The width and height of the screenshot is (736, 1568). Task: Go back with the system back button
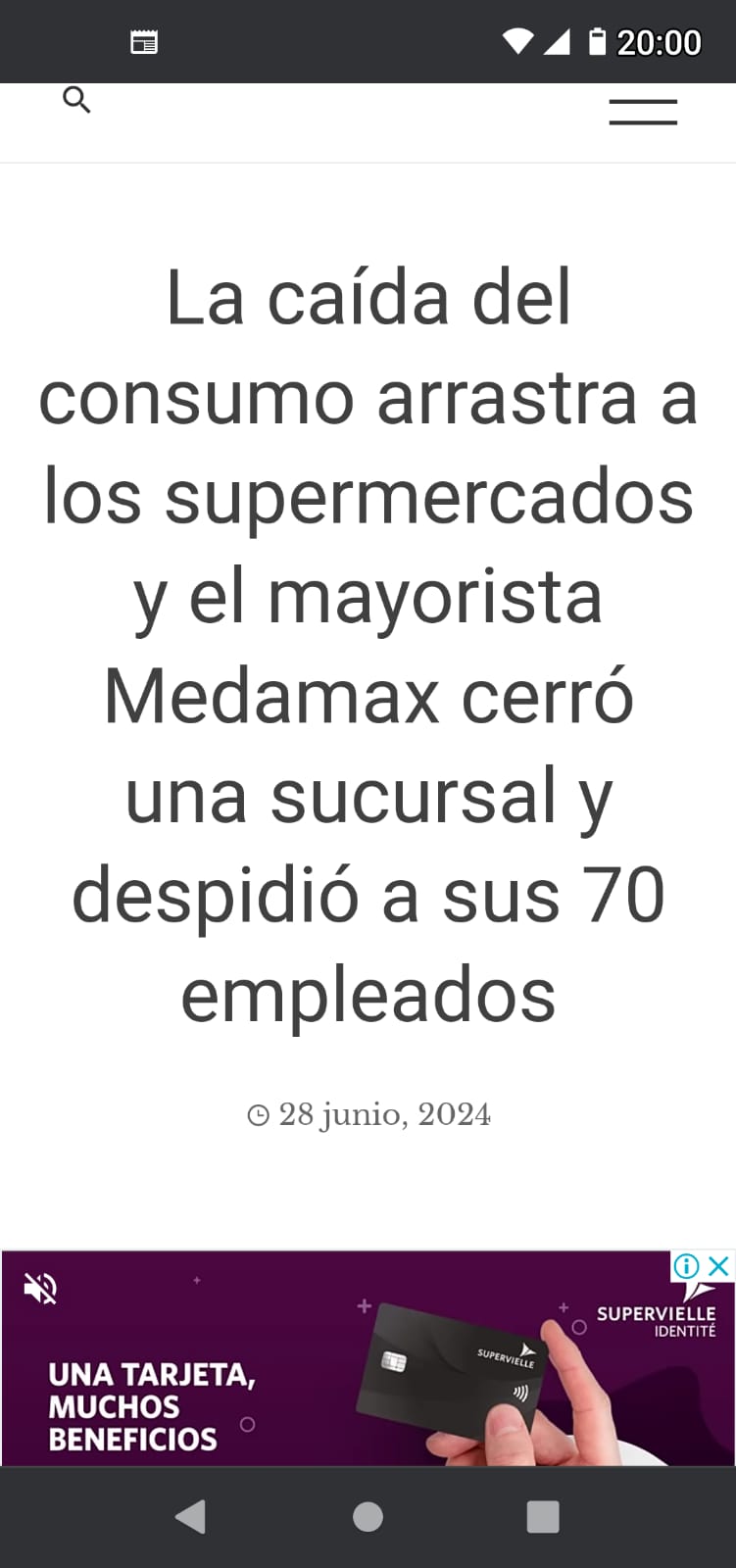(x=189, y=1517)
